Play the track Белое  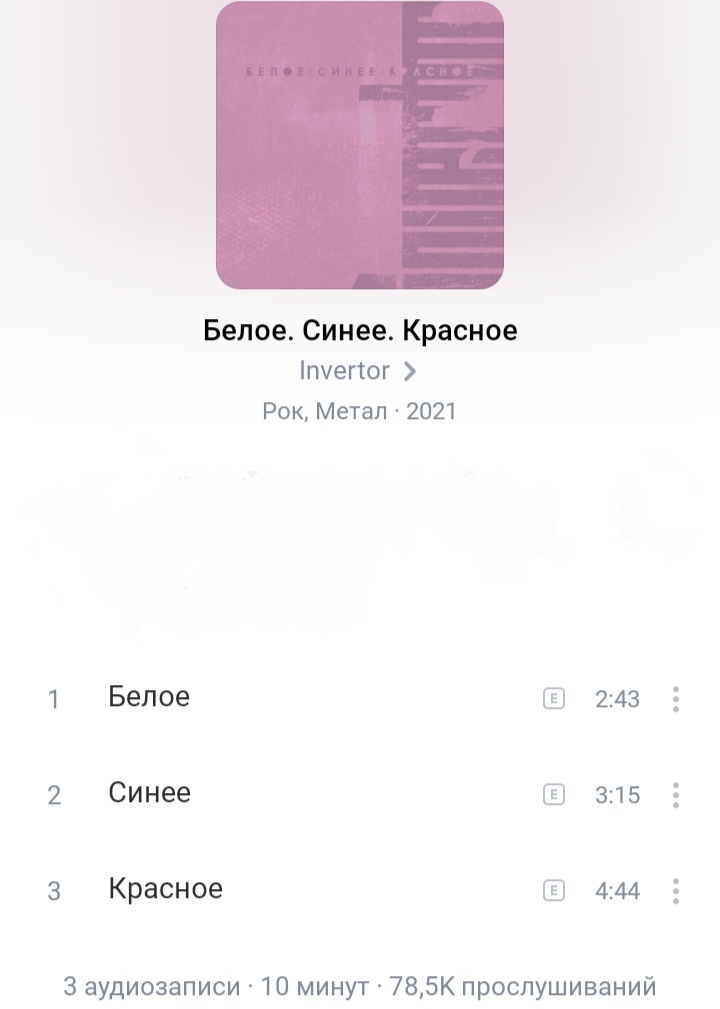click(x=149, y=697)
